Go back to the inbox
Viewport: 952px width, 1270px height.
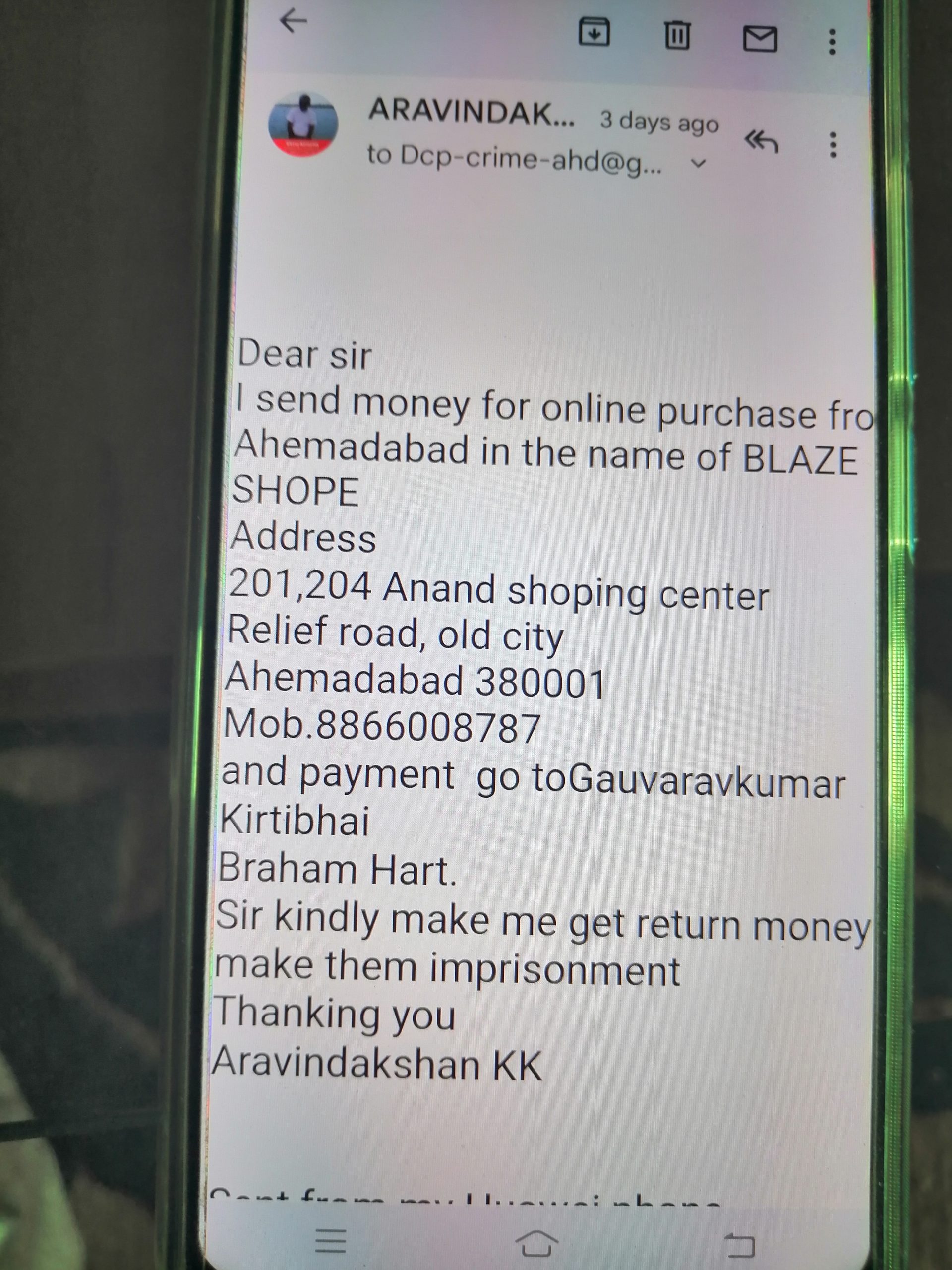[x=293, y=22]
